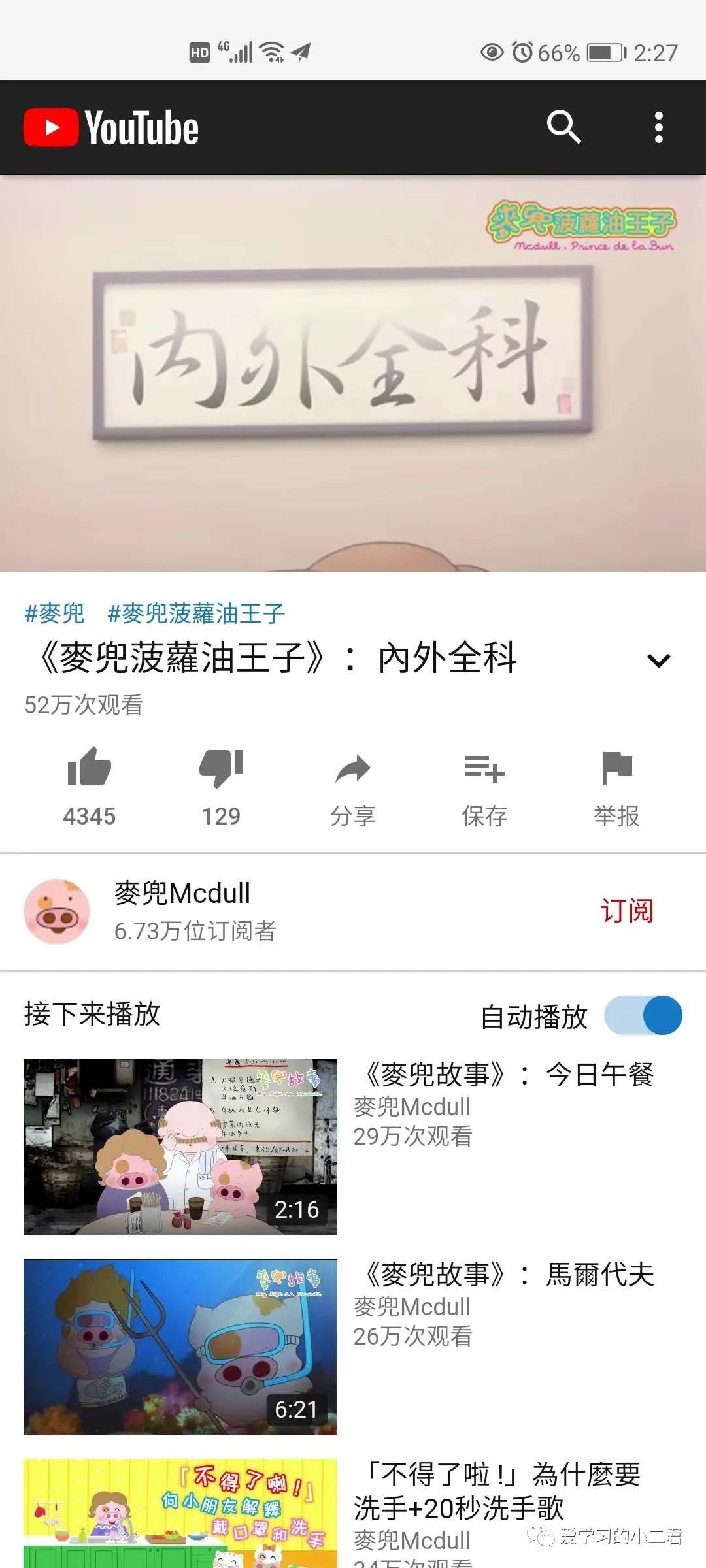Subscribe with the 订阅 button
706x1568 pixels.
627,911
